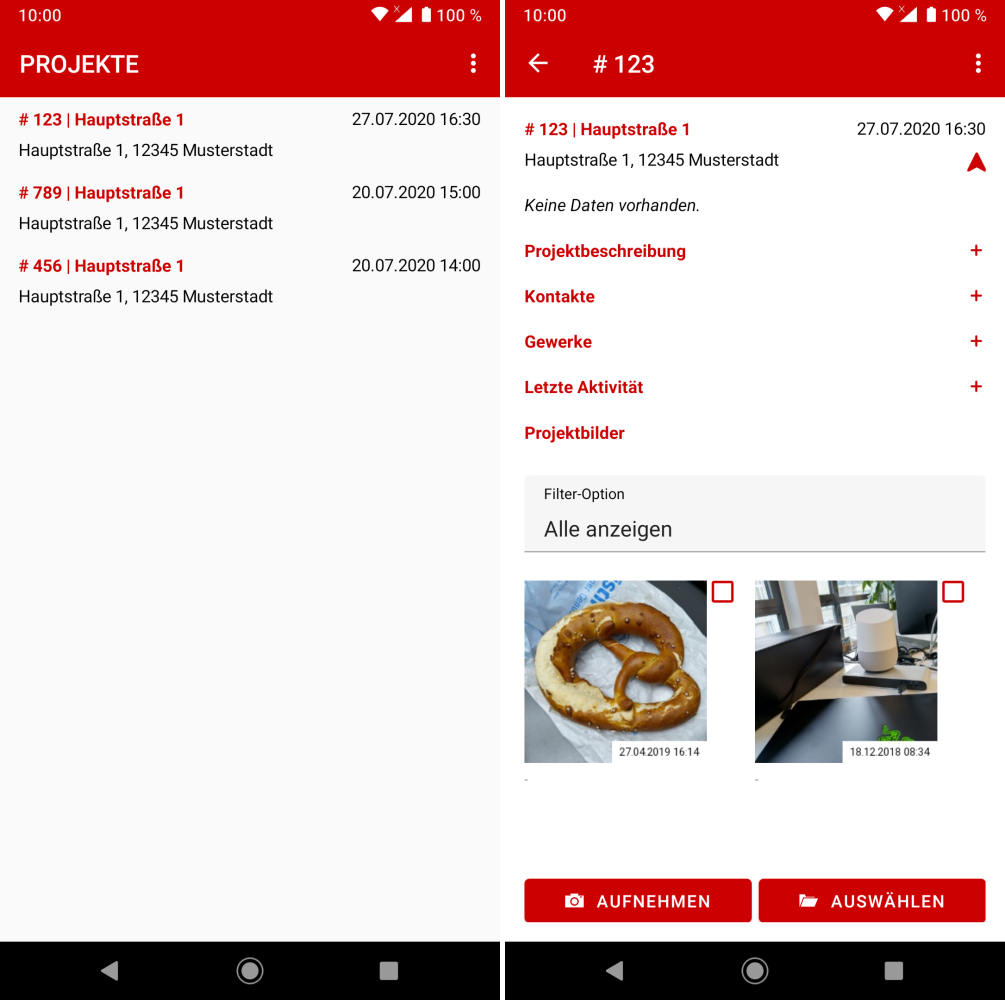
Task: Expand the Projektbeschreibung section
Action: 976,251
